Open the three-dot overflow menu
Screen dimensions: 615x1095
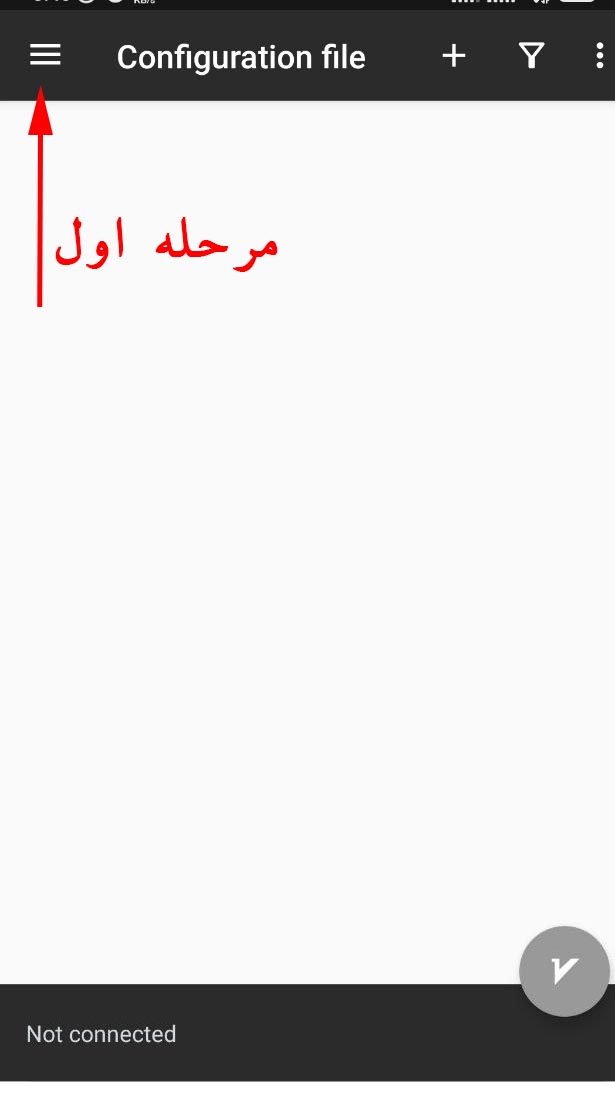(600, 56)
